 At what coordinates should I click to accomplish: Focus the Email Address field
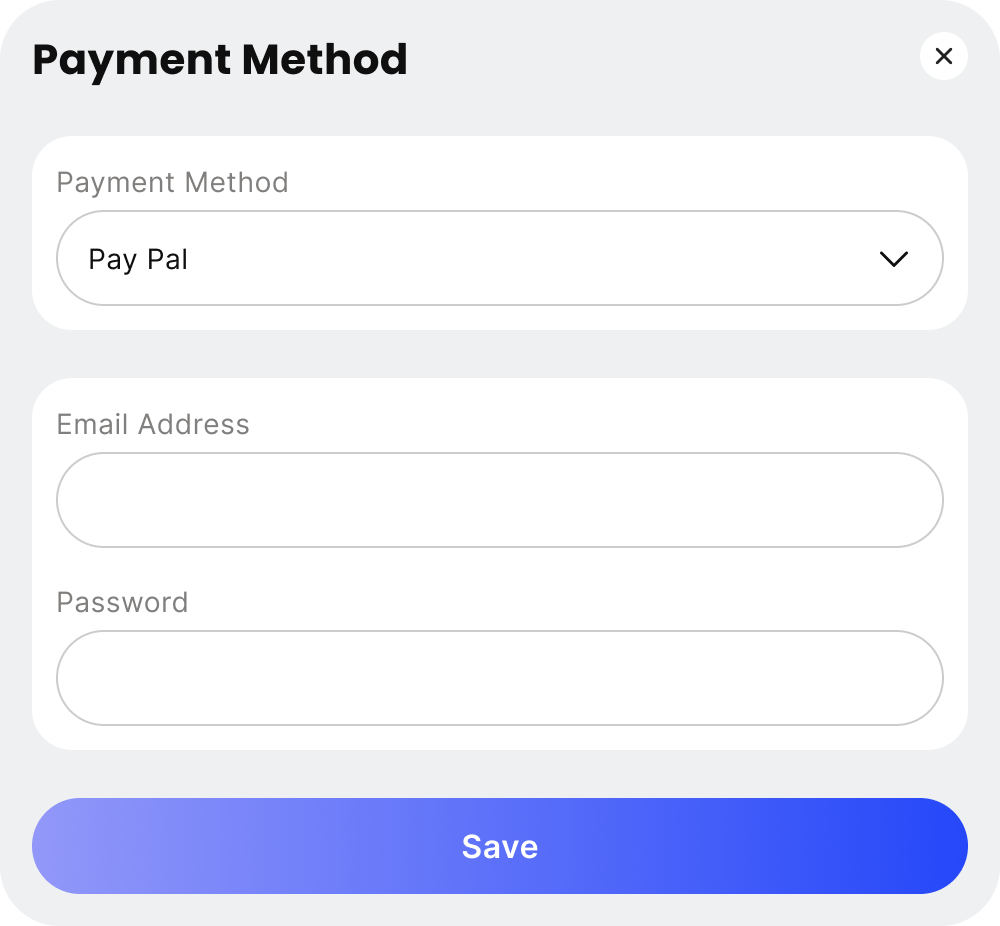pyautogui.click(x=499, y=500)
